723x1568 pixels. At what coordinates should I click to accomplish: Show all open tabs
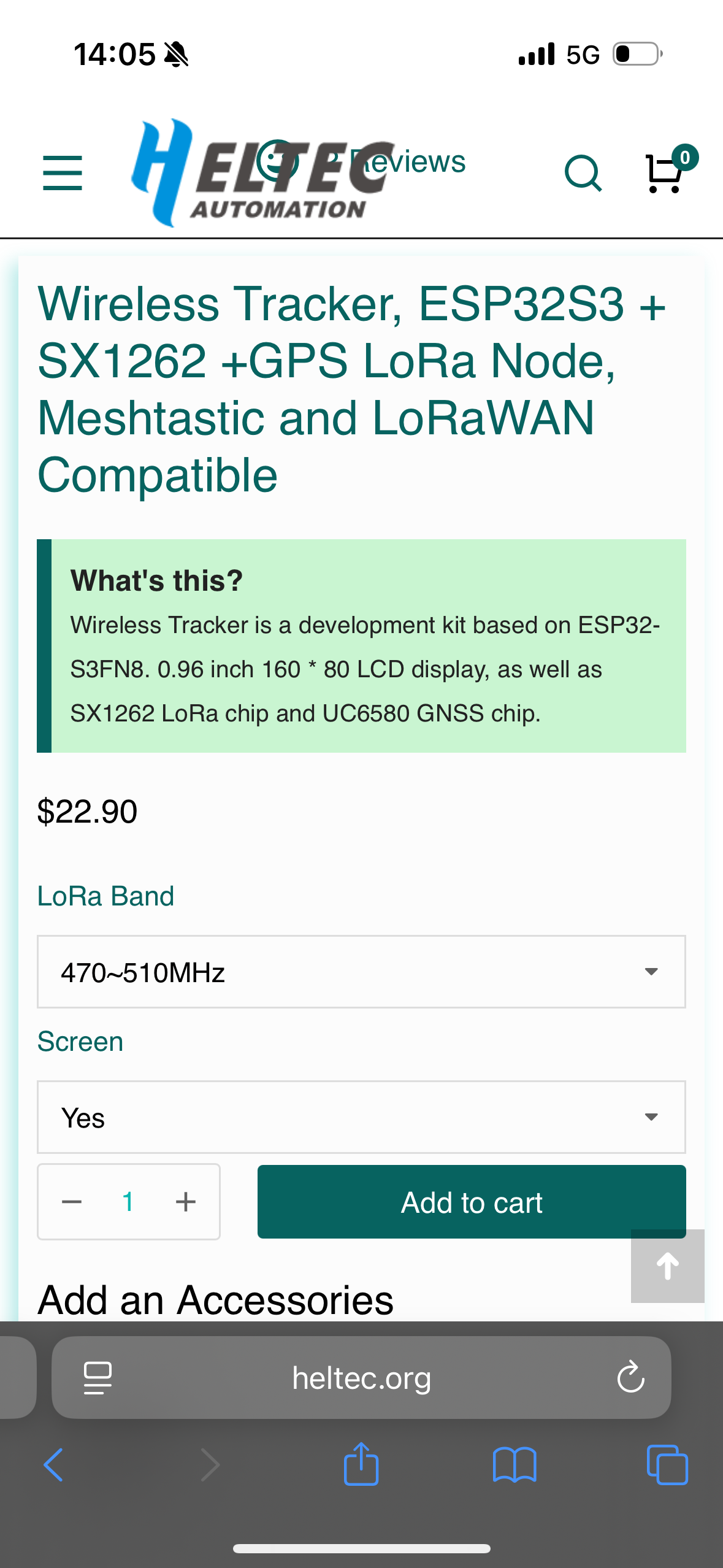(667, 1465)
